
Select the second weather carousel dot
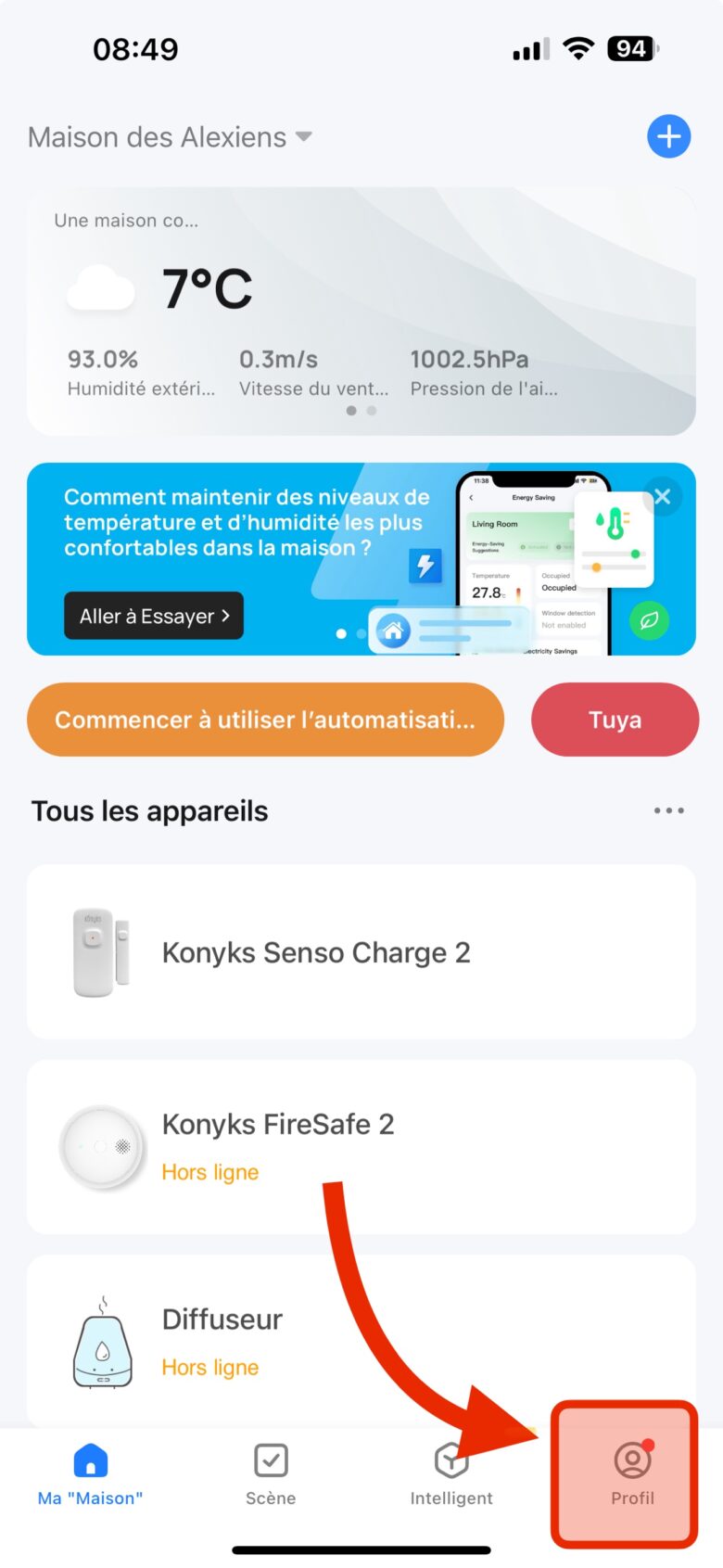372,410
